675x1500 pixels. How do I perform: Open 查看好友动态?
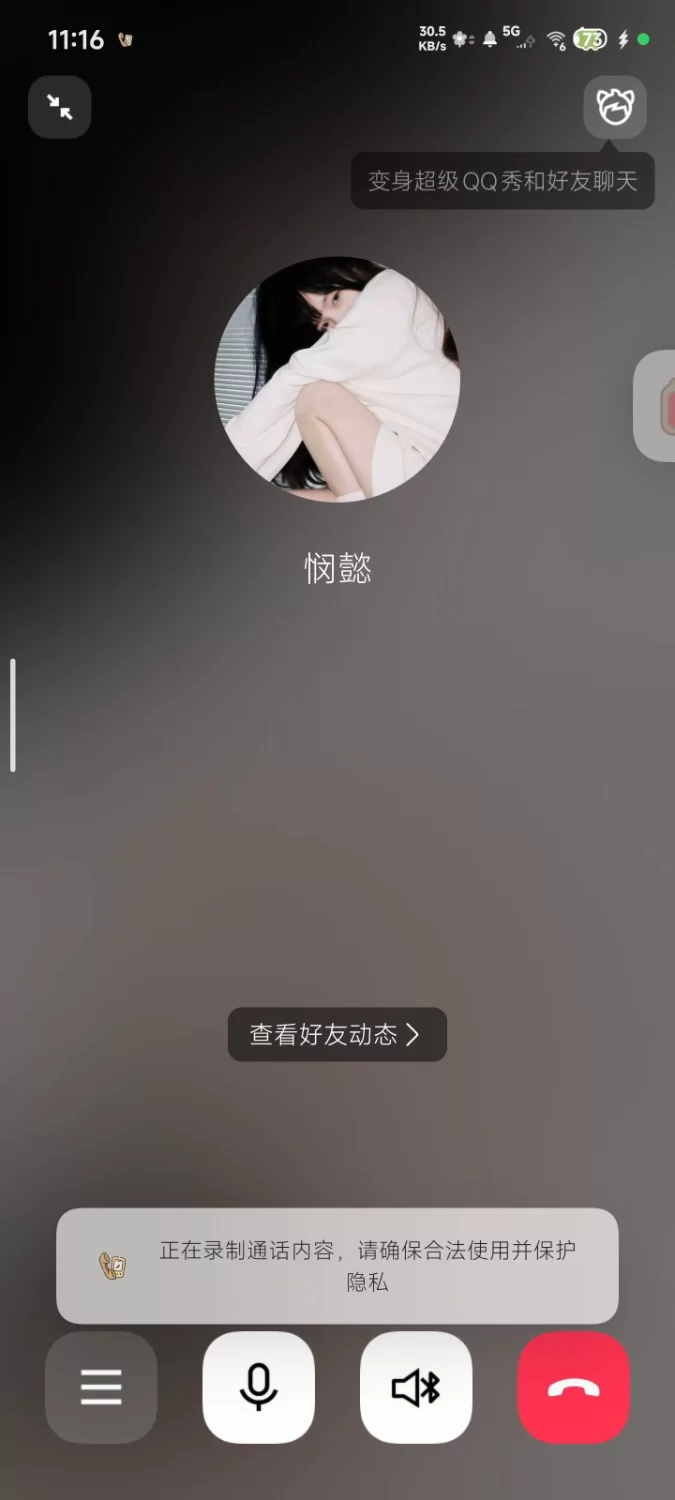tap(337, 1034)
